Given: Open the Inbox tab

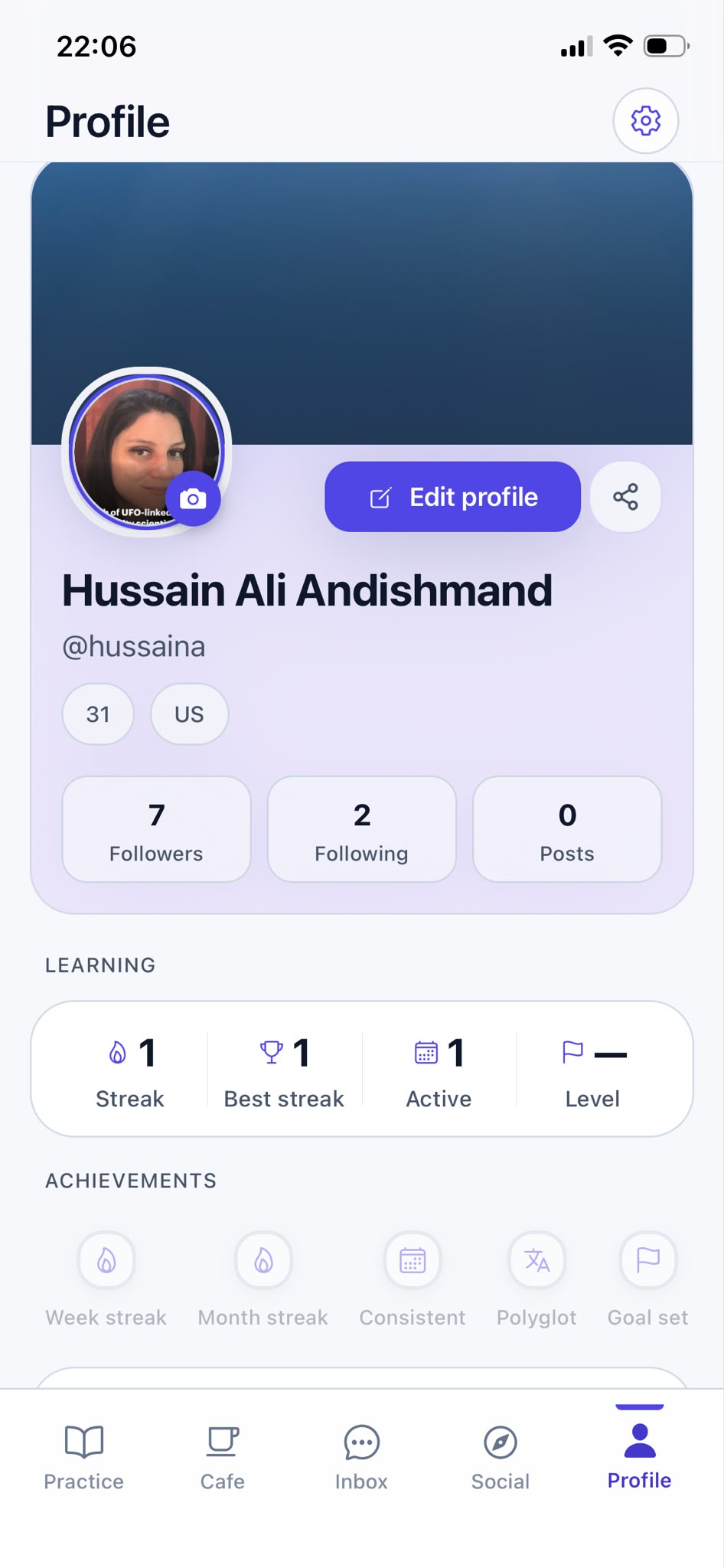Looking at the screenshot, I should (361, 1457).
